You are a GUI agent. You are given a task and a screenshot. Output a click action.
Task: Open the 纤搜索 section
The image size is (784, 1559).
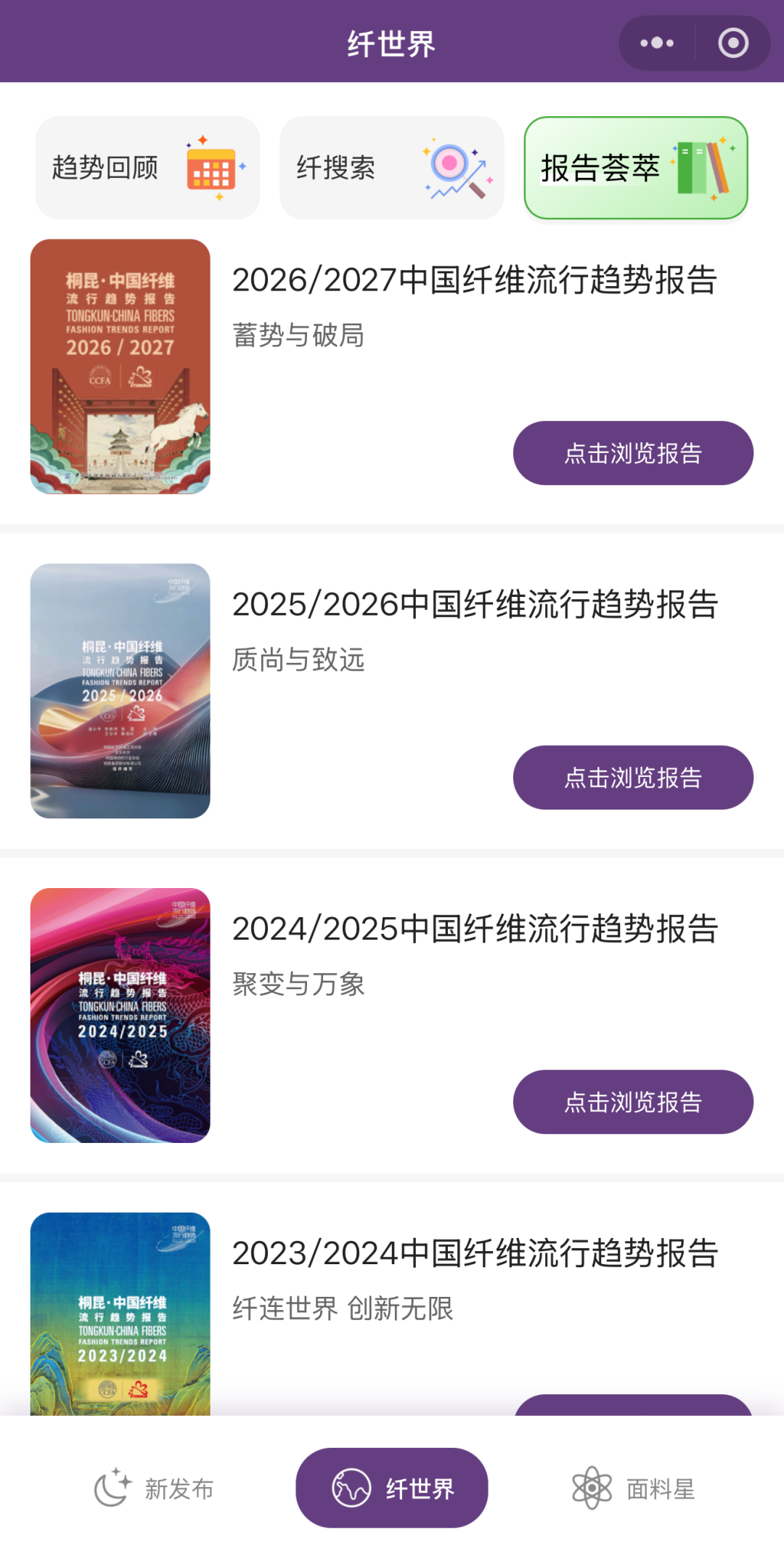point(392,168)
